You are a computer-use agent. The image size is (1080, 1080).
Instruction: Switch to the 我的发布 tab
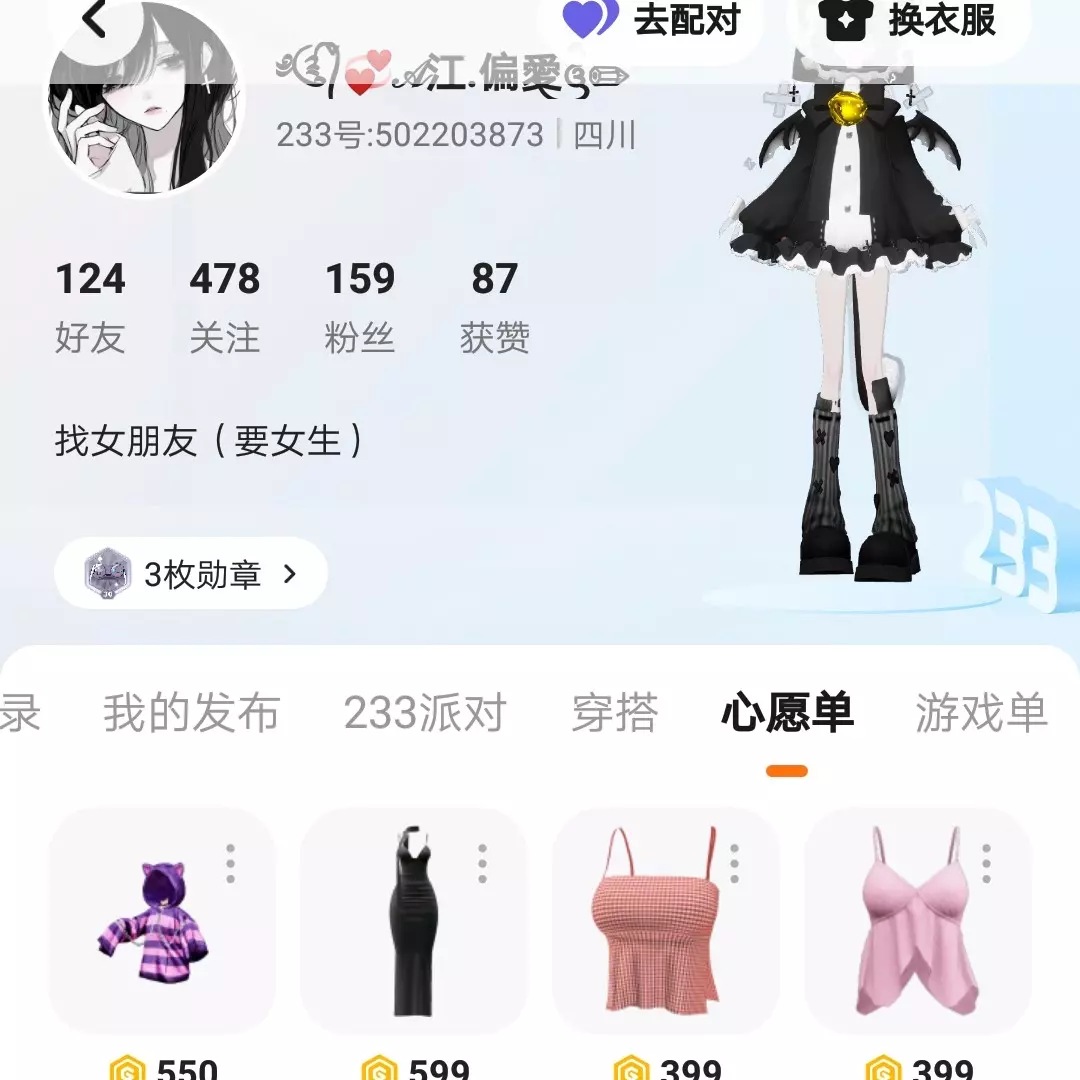191,713
